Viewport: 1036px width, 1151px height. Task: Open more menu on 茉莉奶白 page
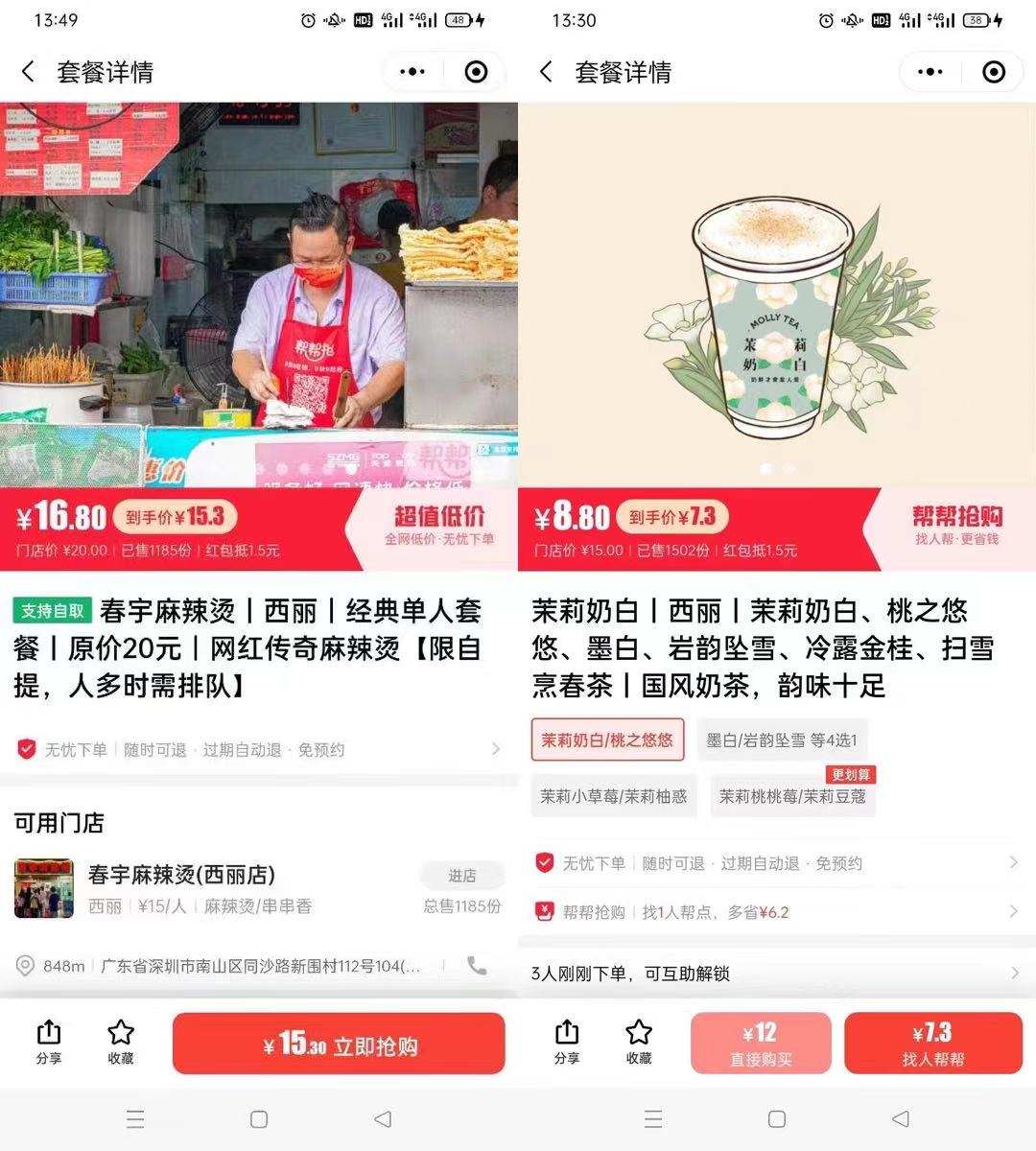(930, 72)
